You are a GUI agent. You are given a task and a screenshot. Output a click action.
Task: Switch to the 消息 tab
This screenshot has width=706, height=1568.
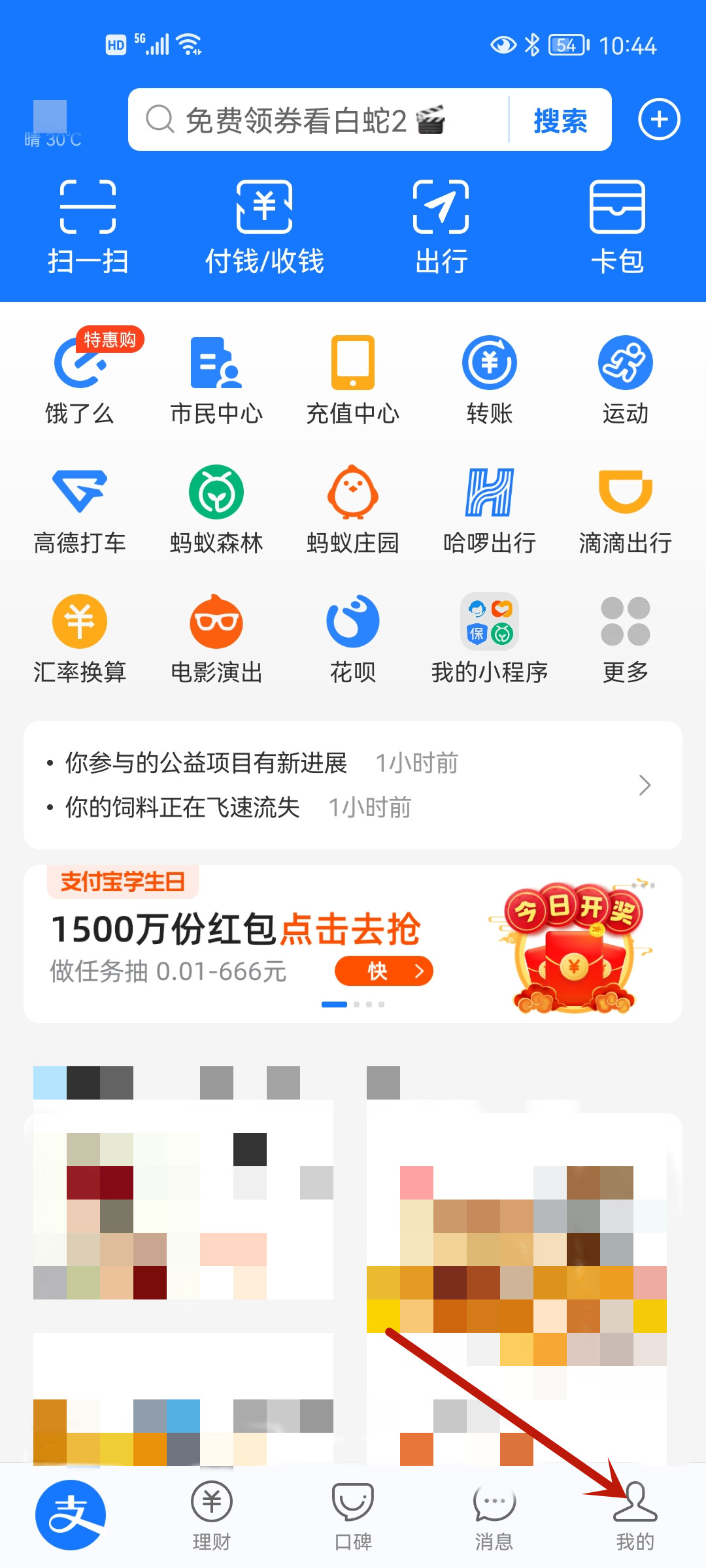tap(494, 1516)
